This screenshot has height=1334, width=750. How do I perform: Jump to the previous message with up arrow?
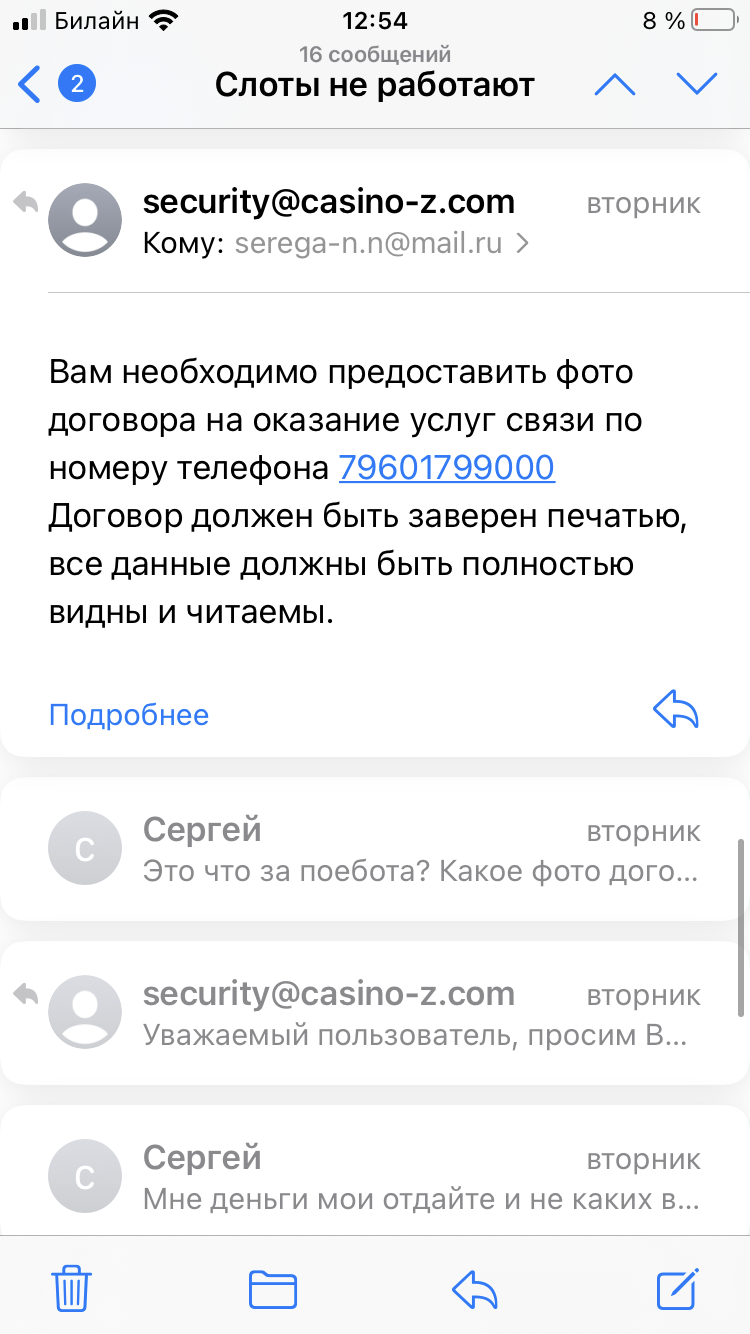click(614, 85)
